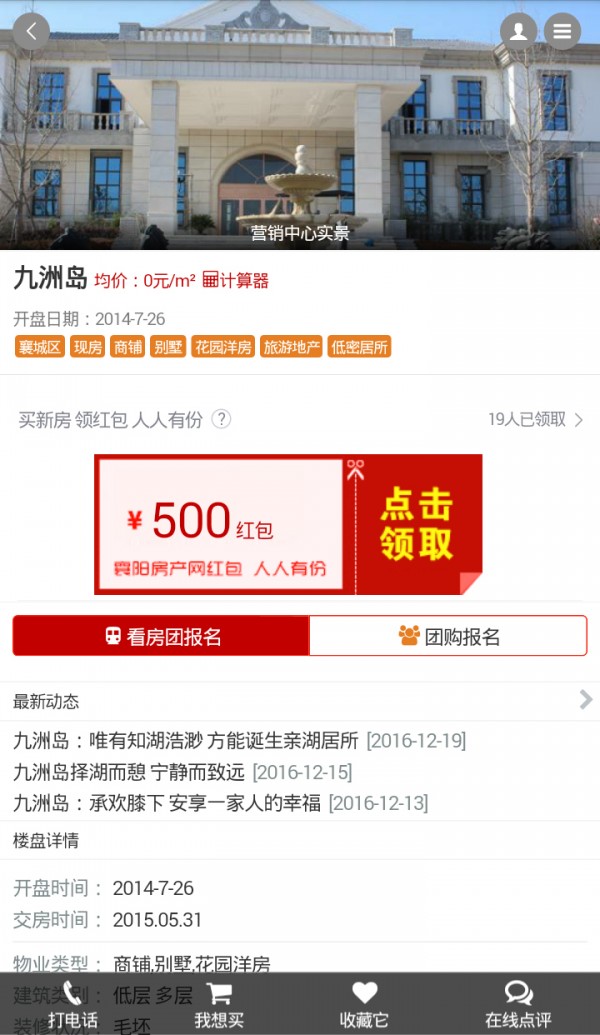600x1035 pixels.
Task: Tap 打电话 to call
Action: pyautogui.click(x=73, y=1004)
